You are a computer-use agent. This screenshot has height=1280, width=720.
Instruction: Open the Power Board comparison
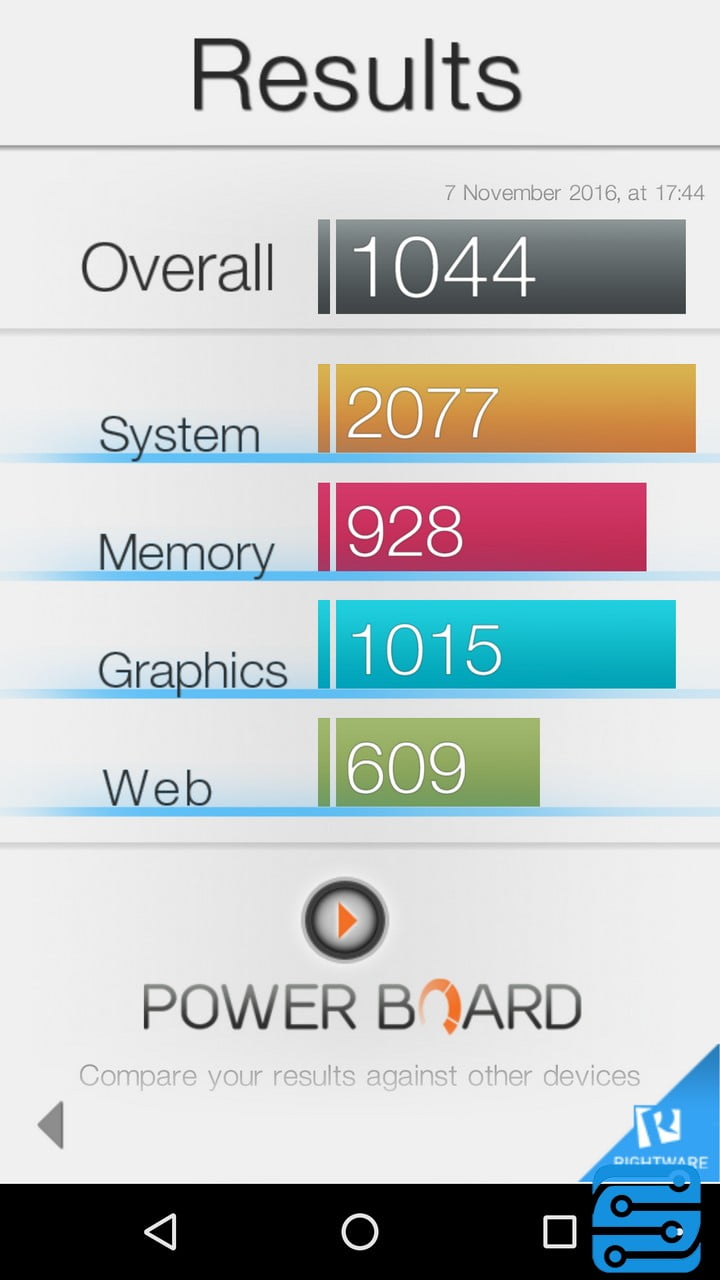345,920
